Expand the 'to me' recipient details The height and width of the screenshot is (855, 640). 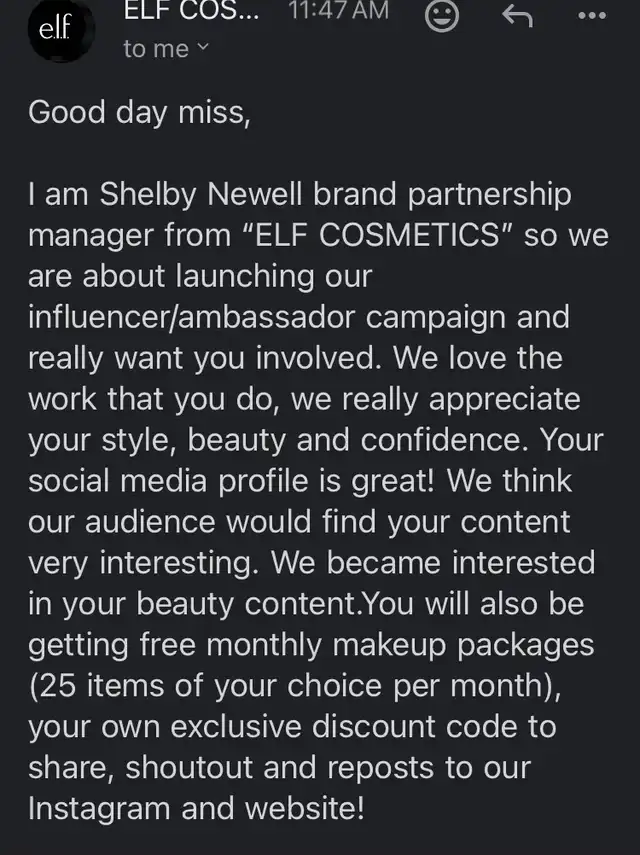pyautogui.click(x=167, y=48)
